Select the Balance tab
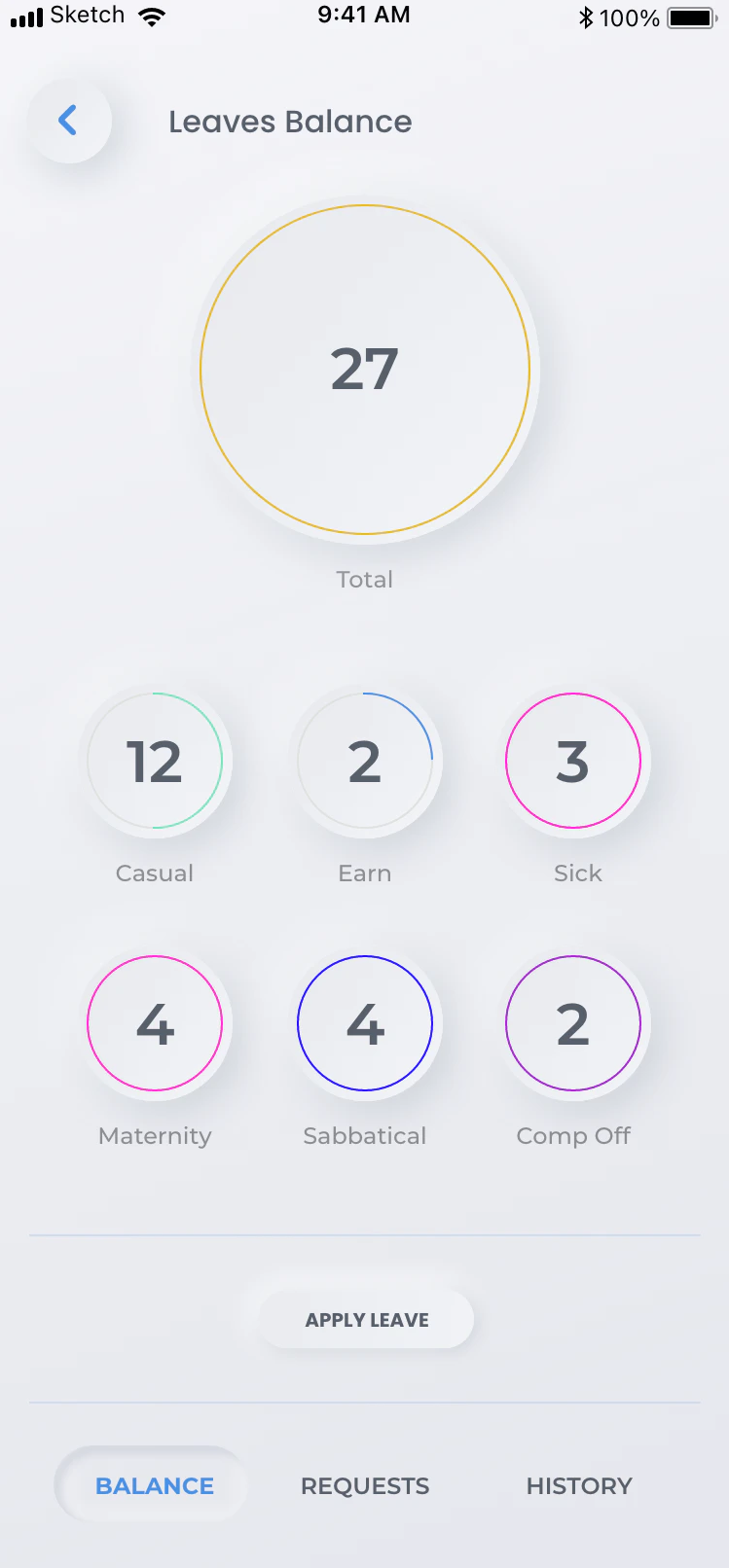 (154, 1485)
